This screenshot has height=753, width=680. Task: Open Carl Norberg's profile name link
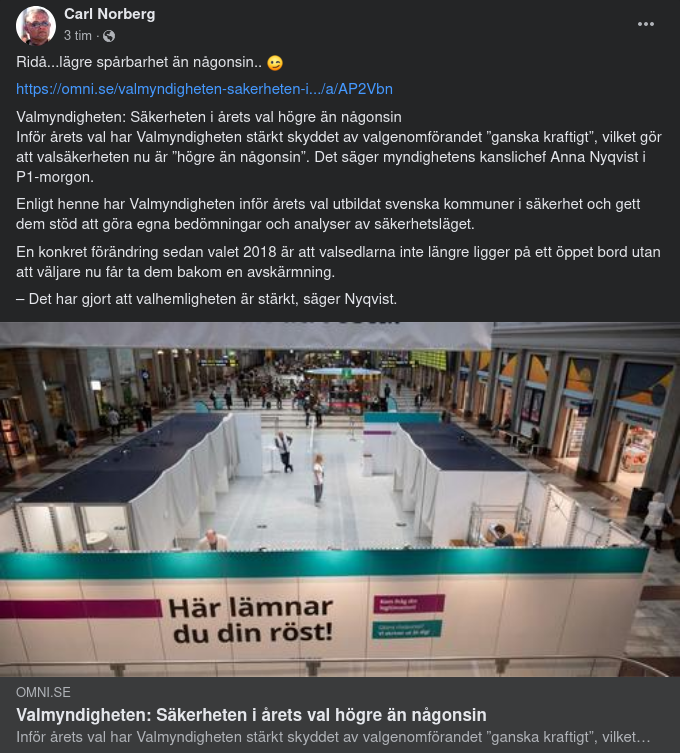pyautogui.click(x=109, y=14)
